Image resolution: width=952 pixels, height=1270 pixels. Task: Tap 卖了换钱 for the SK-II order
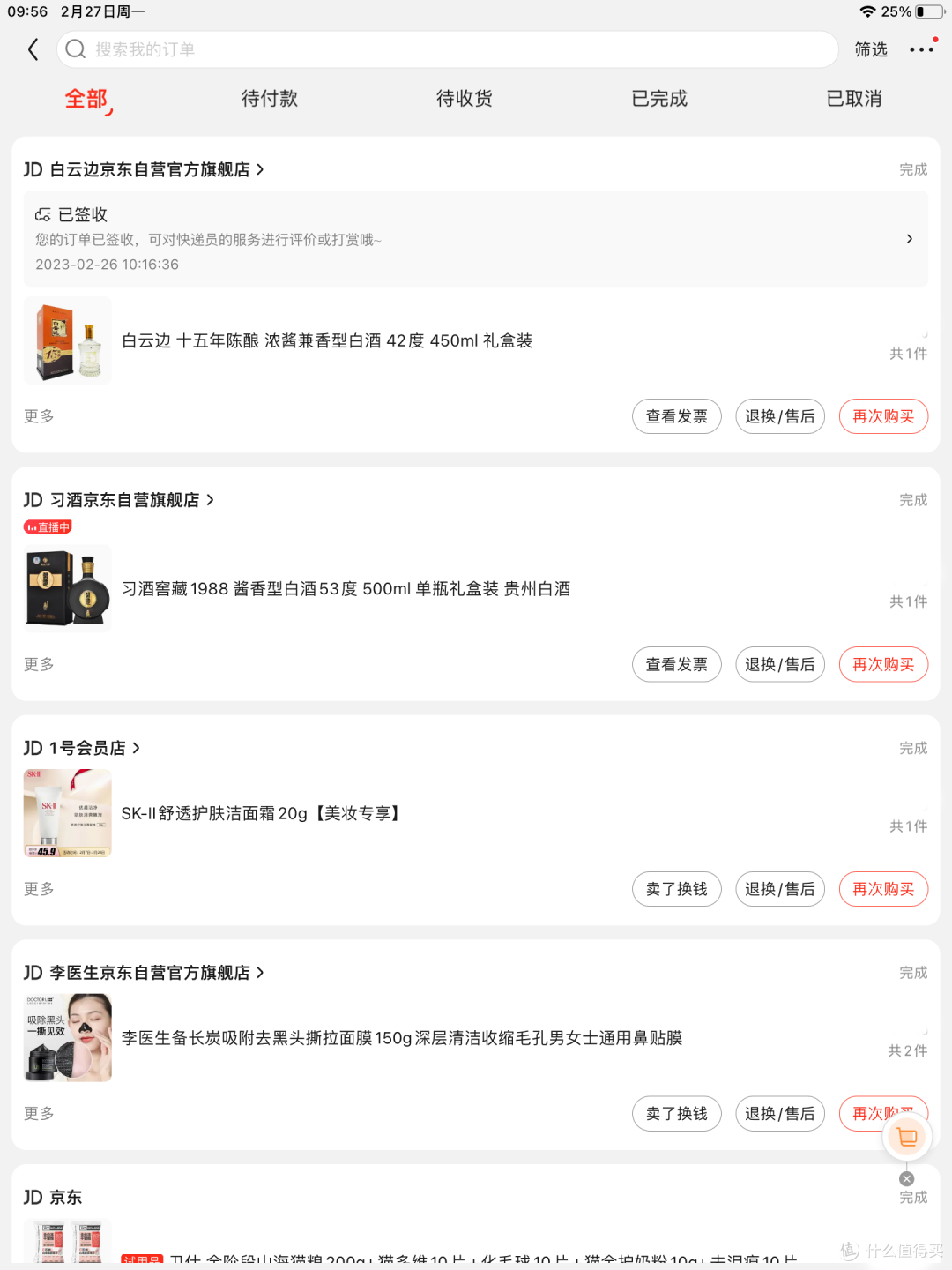pyautogui.click(x=676, y=889)
